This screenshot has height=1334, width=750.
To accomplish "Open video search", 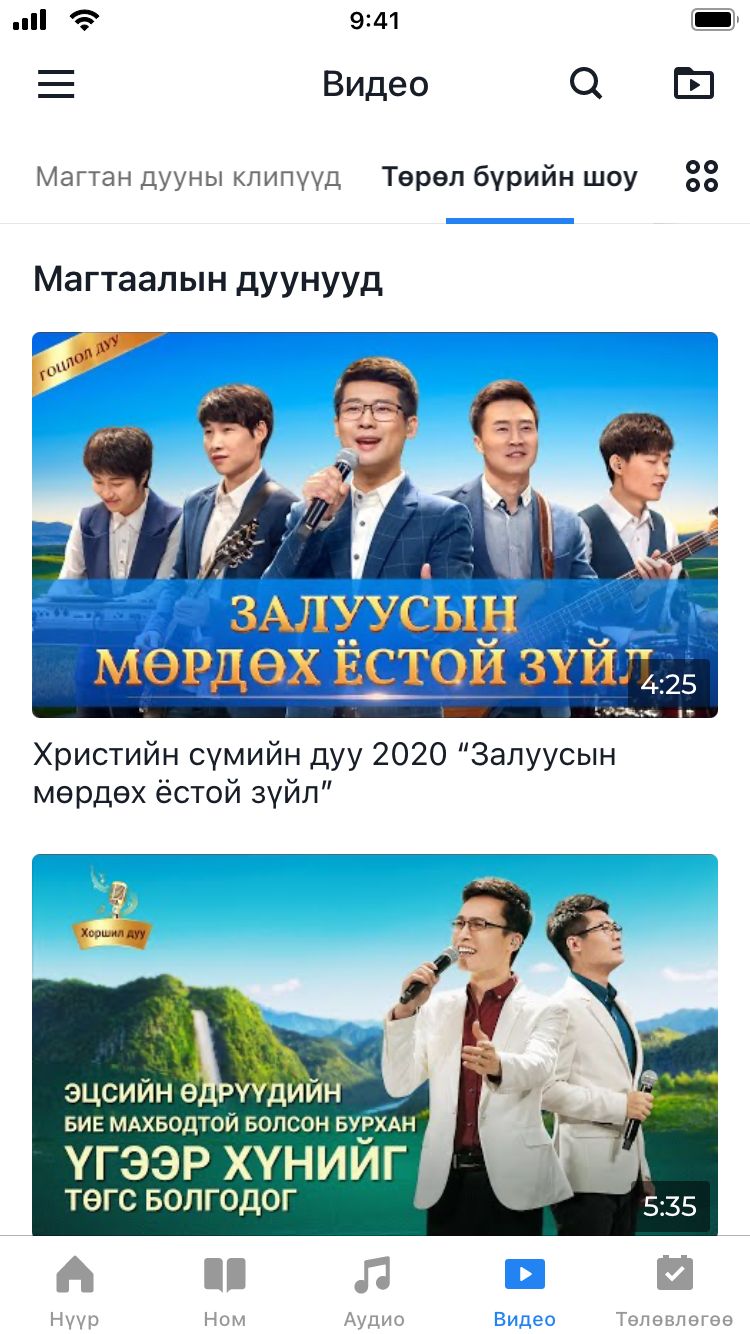I will tap(586, 84).
